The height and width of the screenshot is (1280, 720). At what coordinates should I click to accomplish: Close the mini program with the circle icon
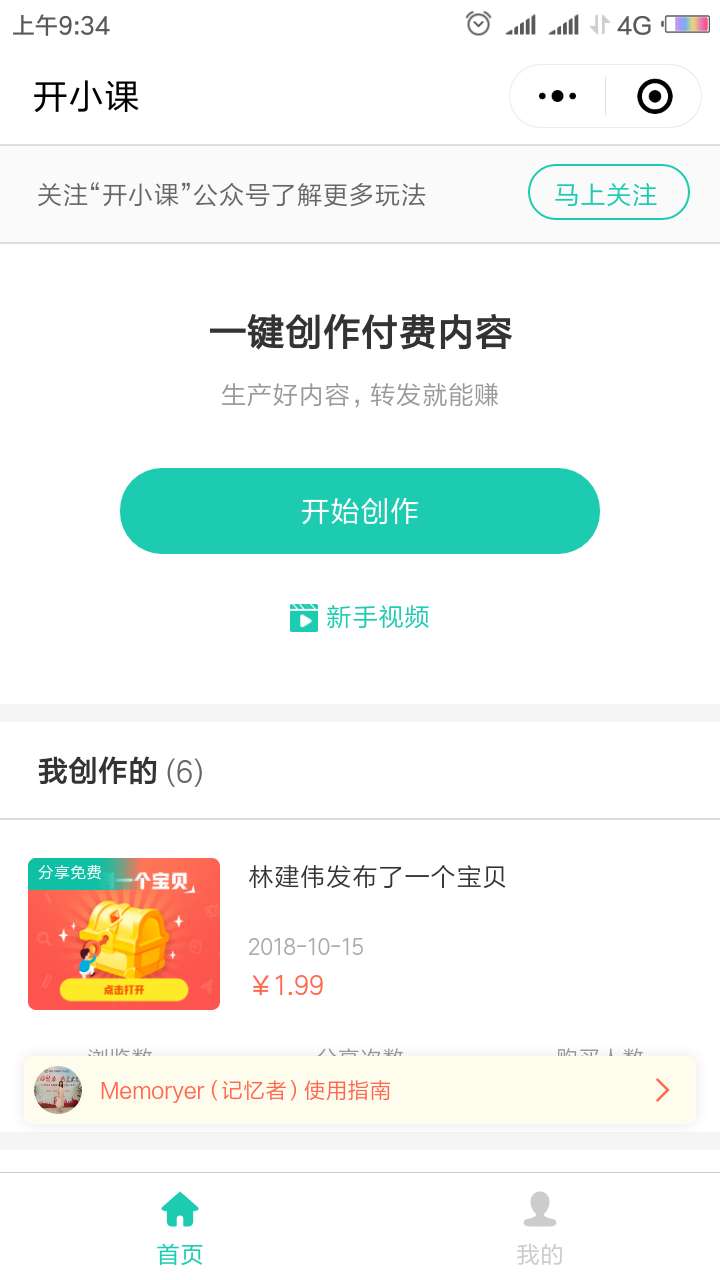tap(655, 97)
